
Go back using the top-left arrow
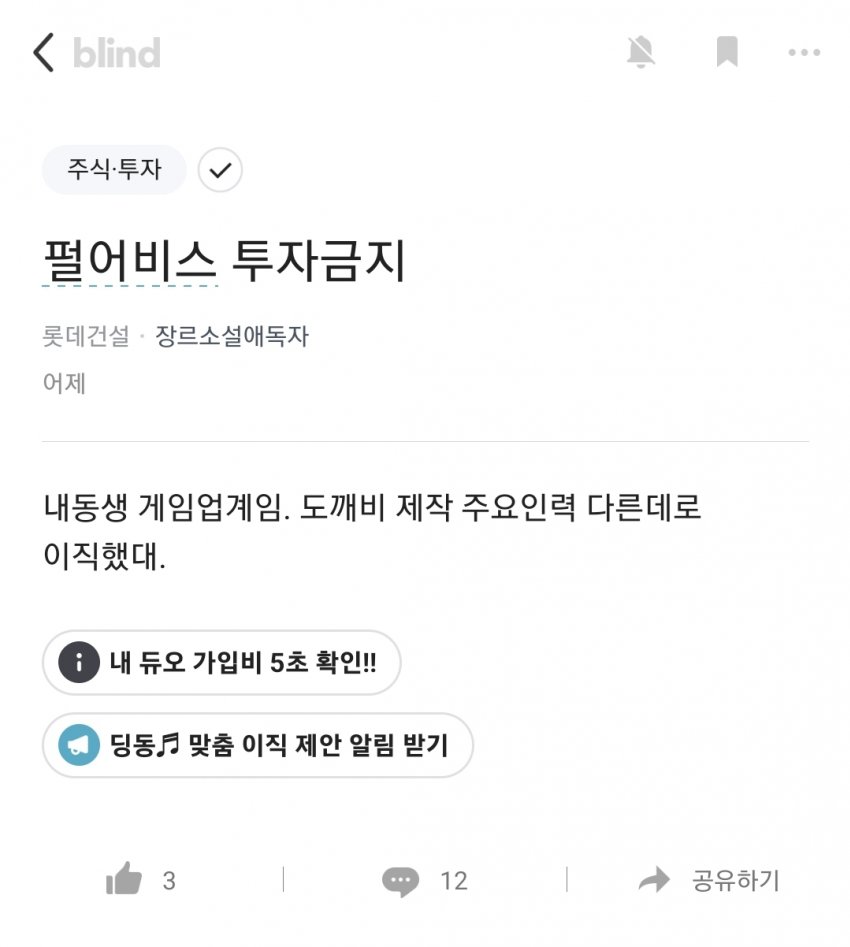[44, 52]
